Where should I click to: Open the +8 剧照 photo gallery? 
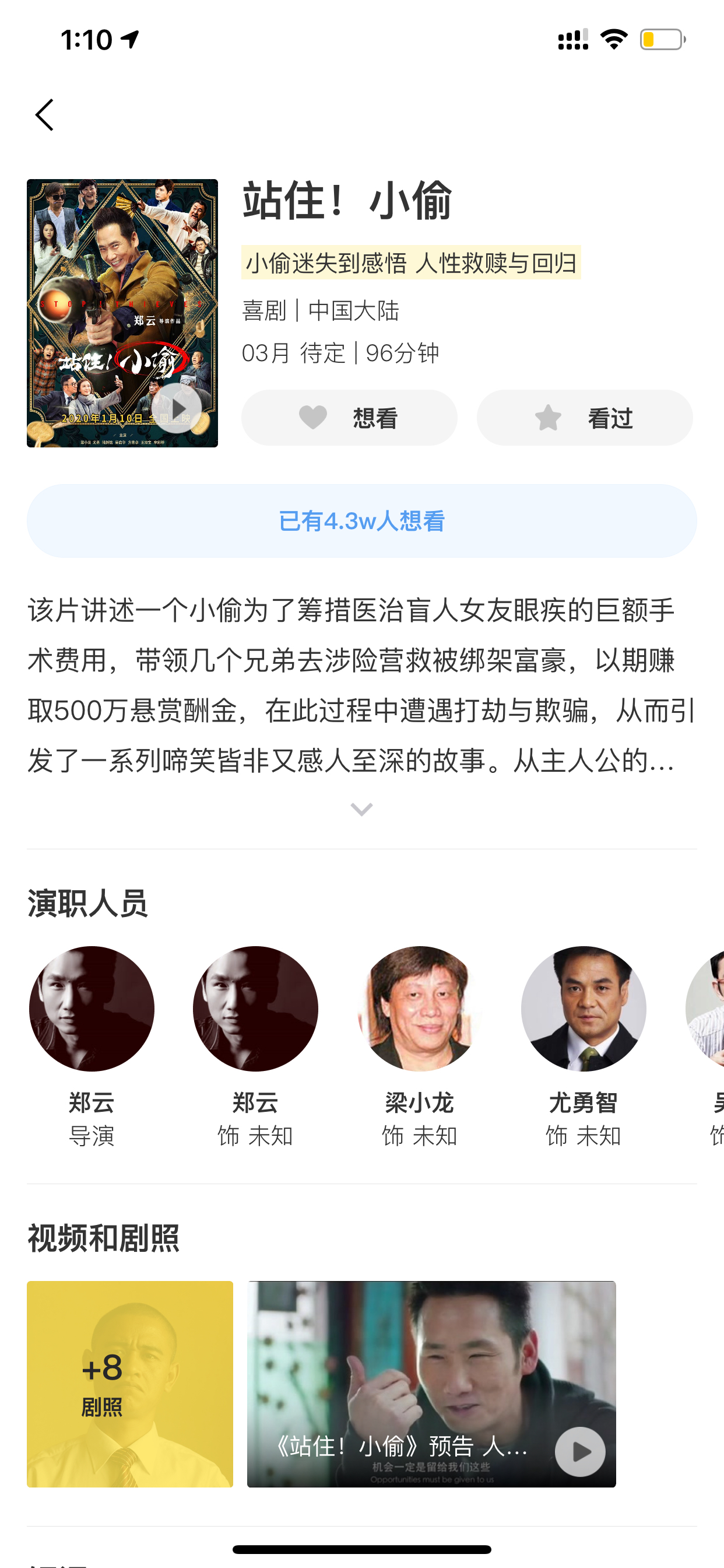pos(130,1384)
